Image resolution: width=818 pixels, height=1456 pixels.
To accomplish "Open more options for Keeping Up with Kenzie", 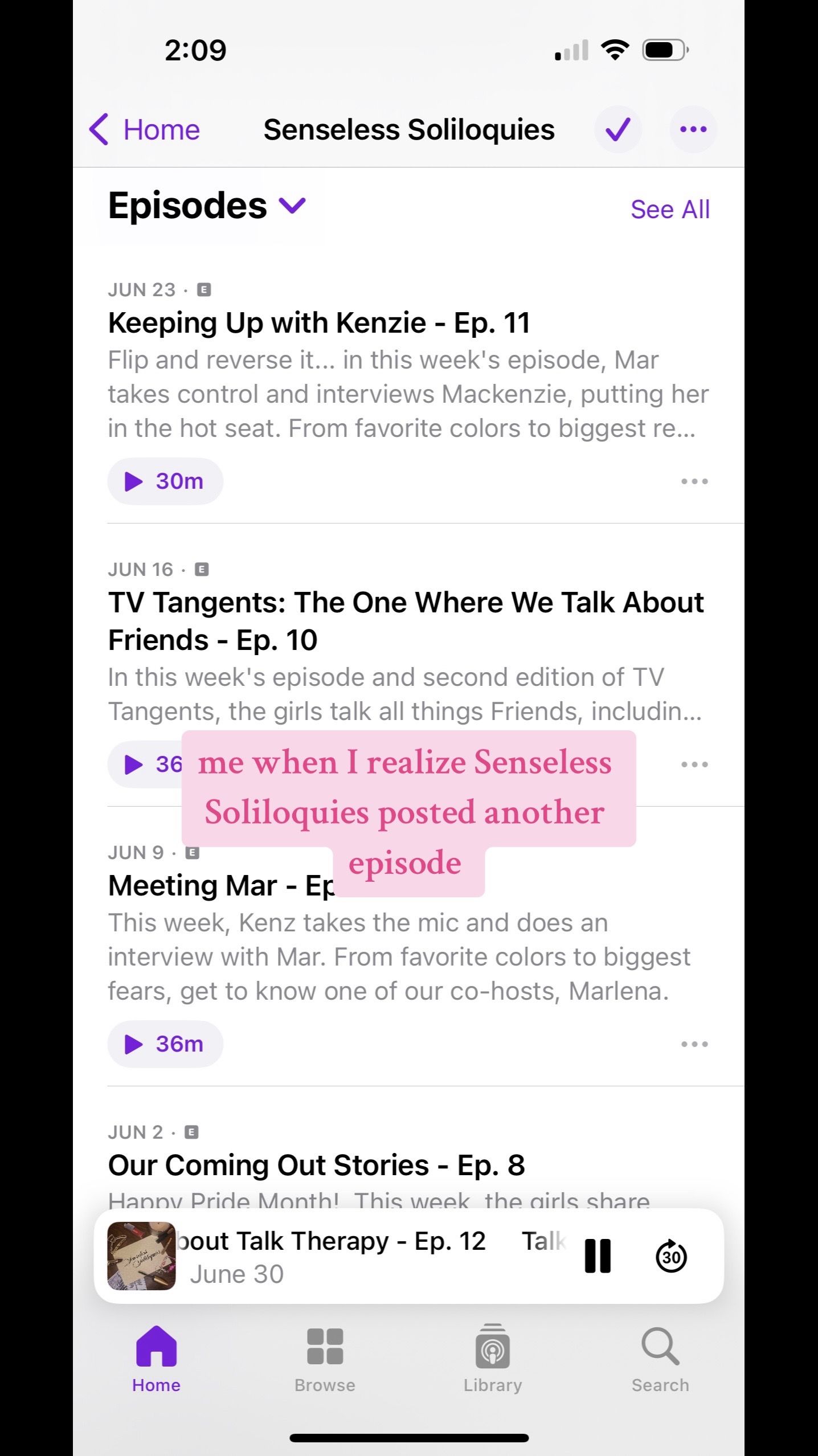I will (x=694, y=481).
